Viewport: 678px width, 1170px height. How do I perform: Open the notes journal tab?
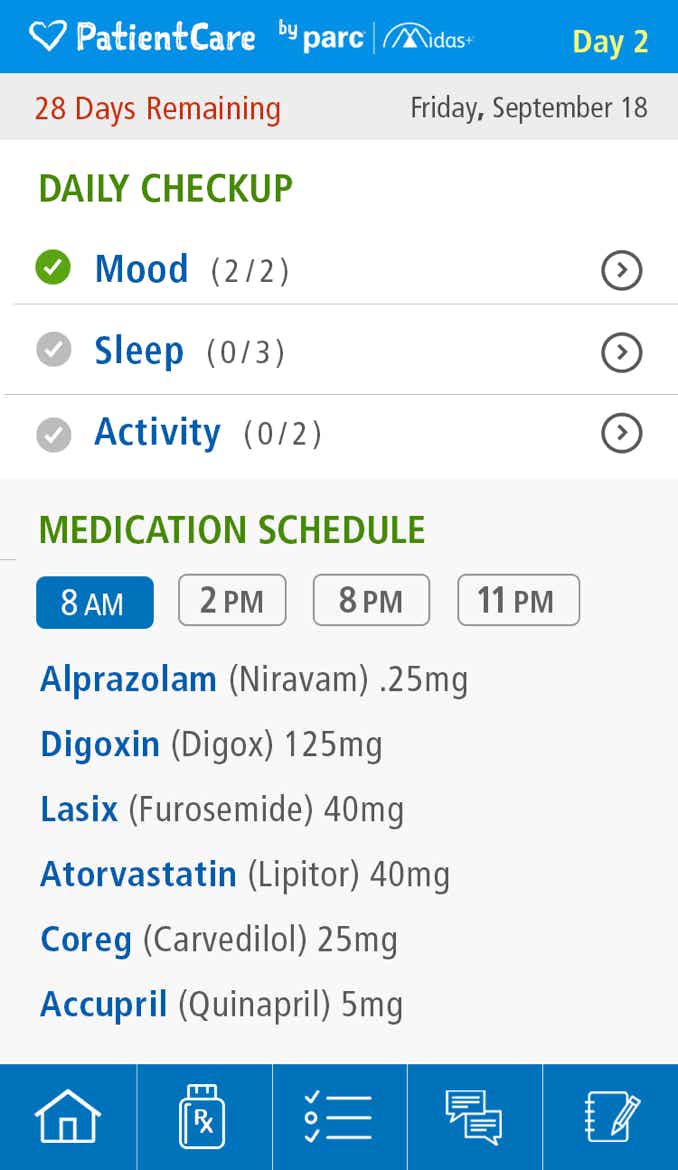point(611,1117)
